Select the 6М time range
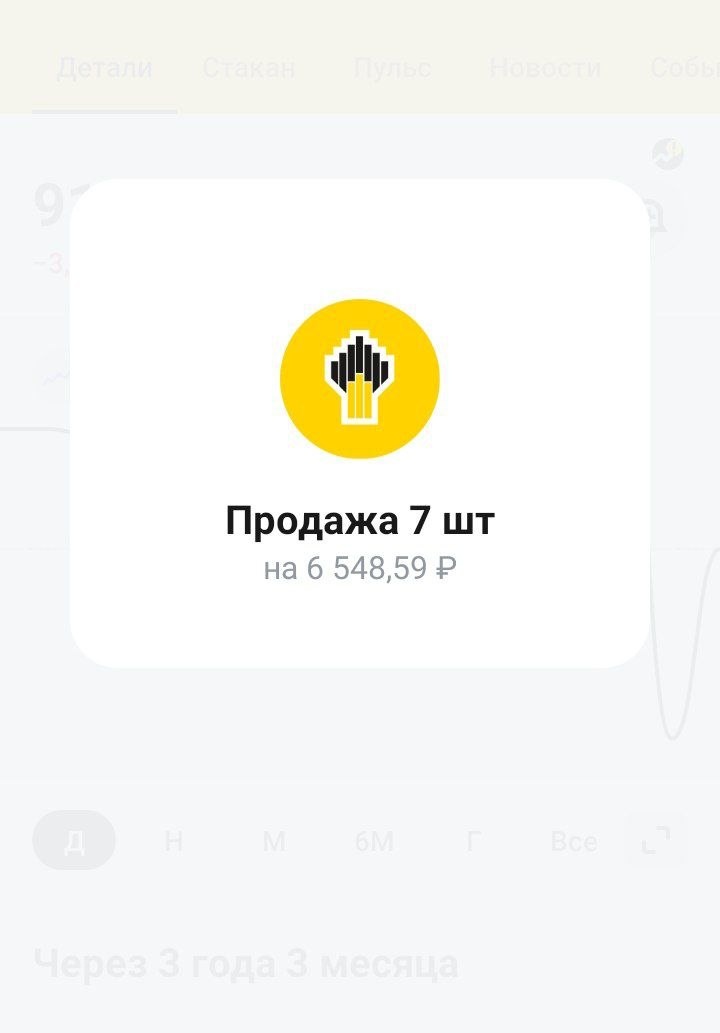 [372, 841]
